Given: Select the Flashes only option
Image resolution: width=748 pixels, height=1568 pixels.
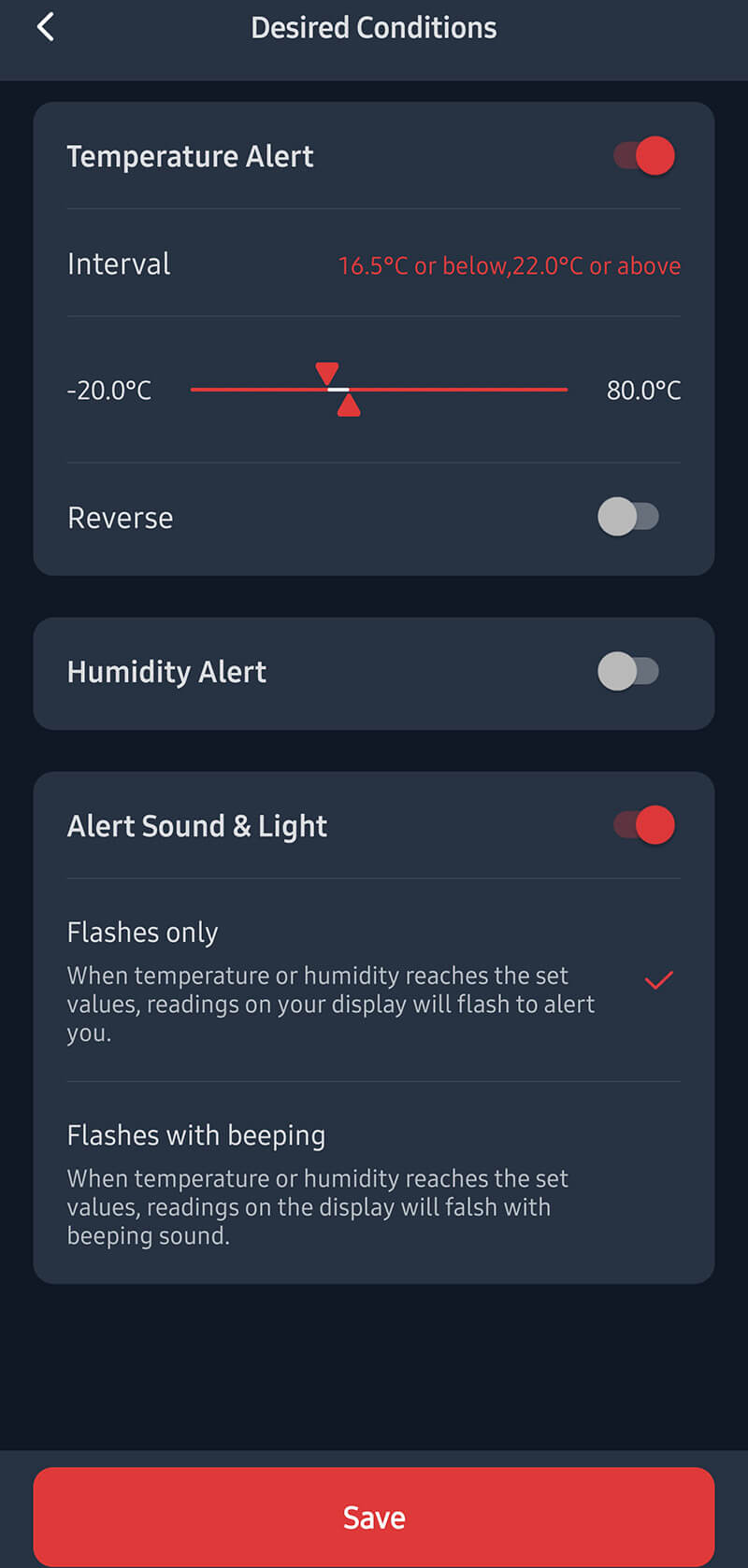Looking at the screenshot, I should [x=374, y=980].
